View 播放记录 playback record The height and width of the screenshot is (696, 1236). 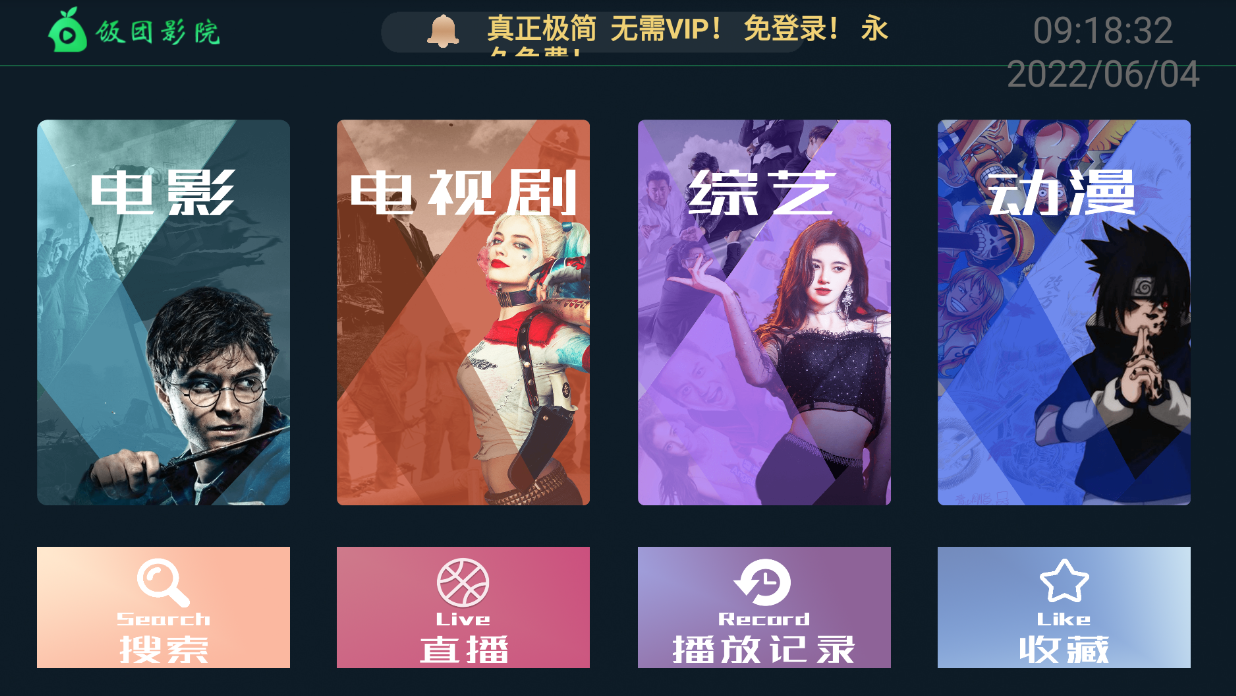(x=764, y=607)
